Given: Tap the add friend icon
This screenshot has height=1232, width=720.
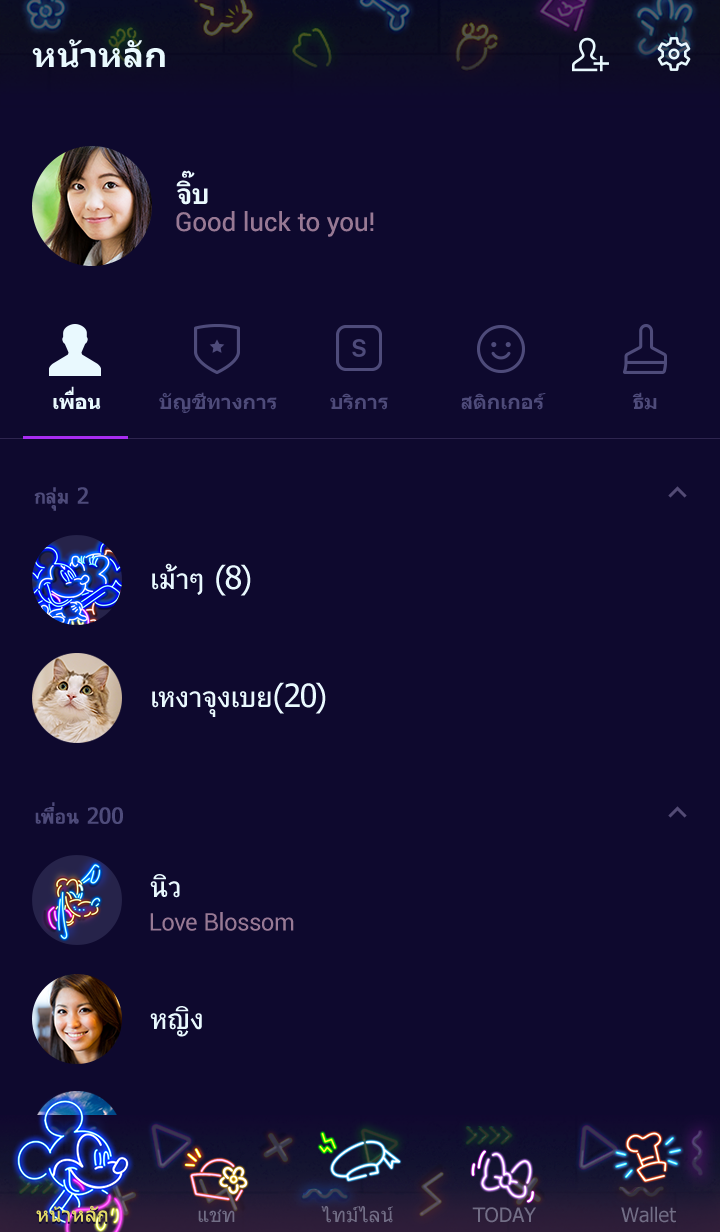Looking at the screenshot, I should 589,55.
